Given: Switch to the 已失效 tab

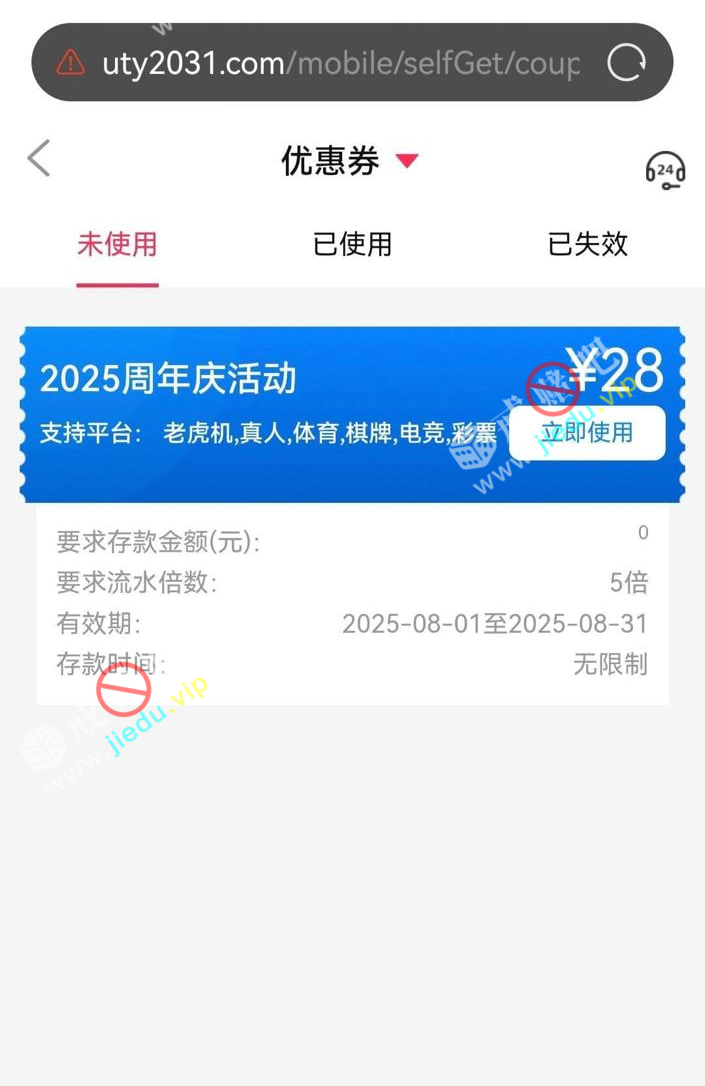Looking at the screenshot, I should pos(587,244).
